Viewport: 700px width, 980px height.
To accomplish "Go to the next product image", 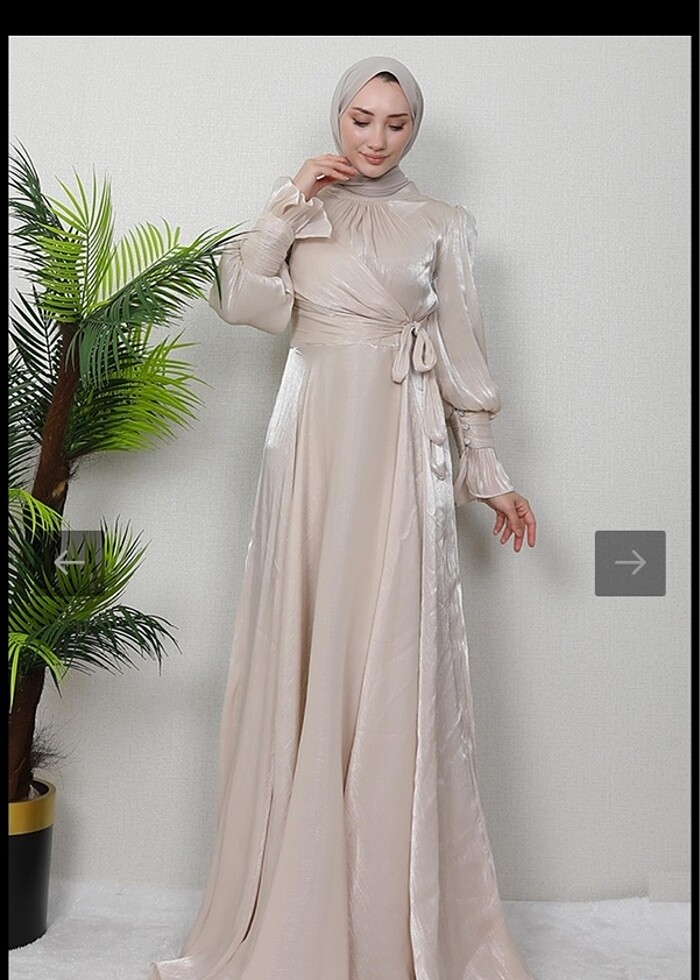I will coord(630,563).
